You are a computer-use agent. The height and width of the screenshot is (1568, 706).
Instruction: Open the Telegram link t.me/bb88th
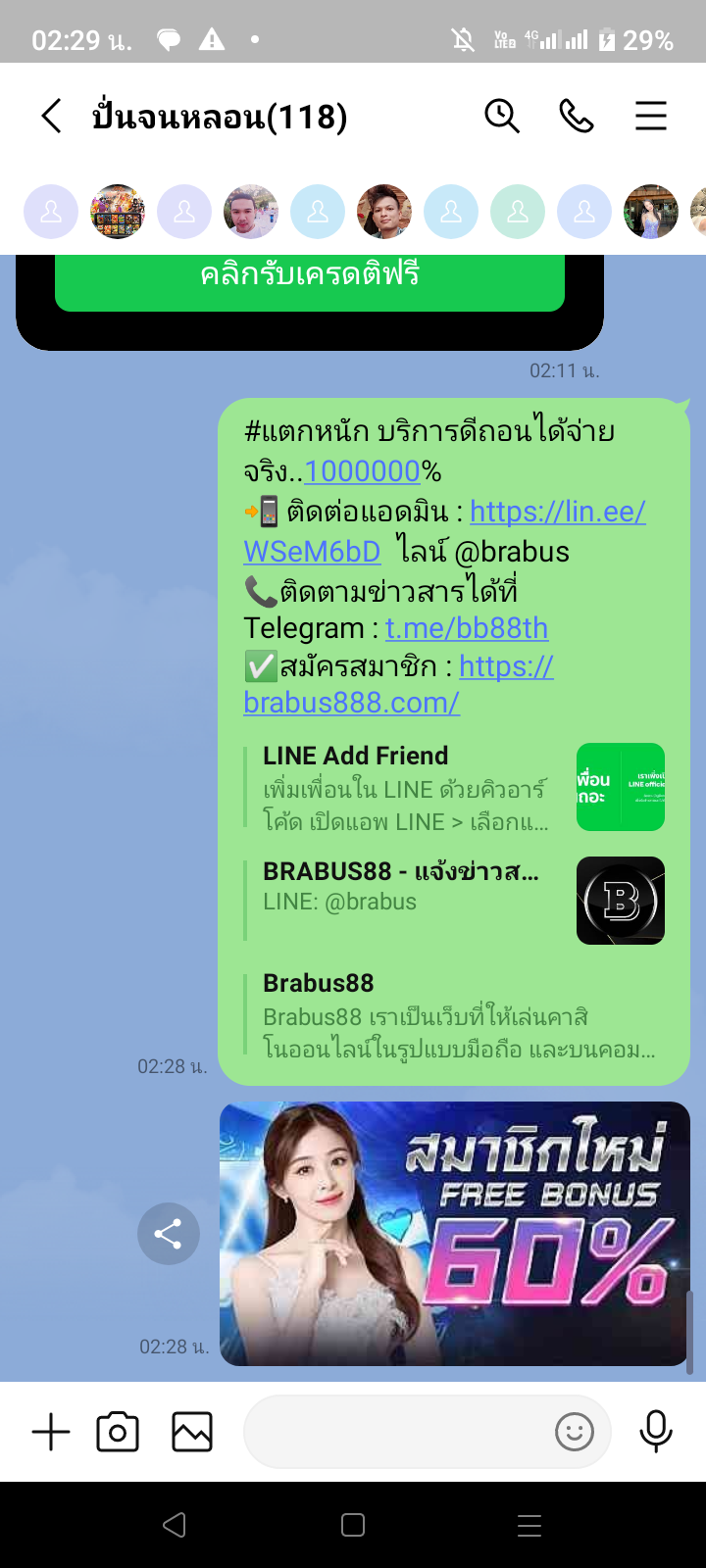pos(467,628)
